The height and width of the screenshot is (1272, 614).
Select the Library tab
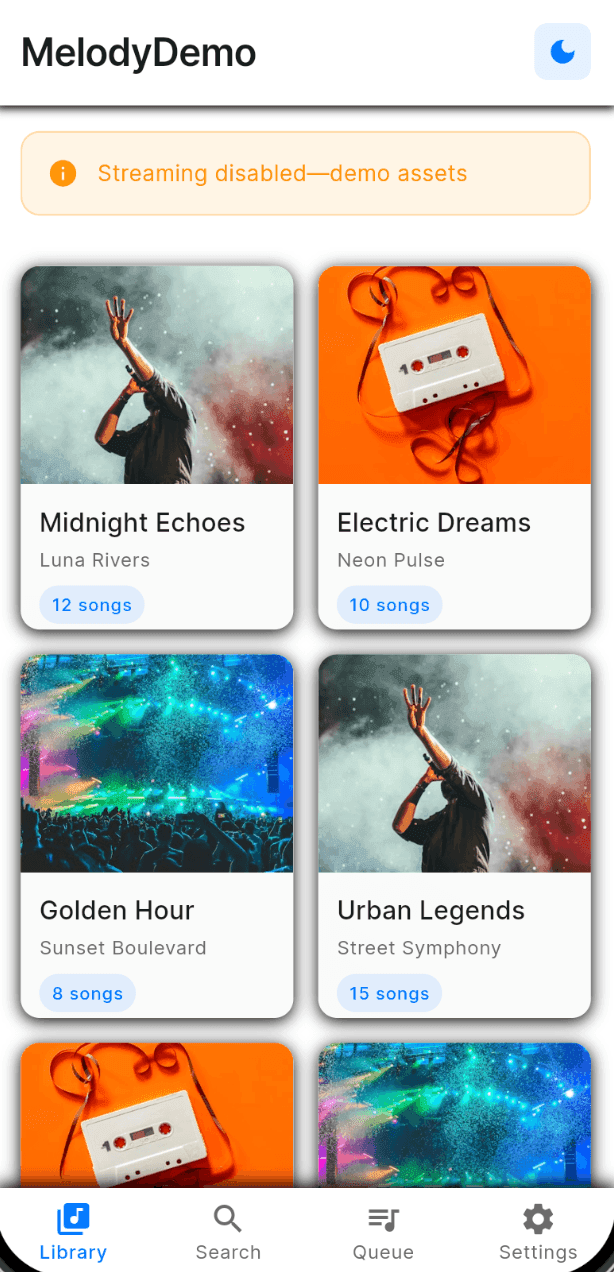(73, 1232)
